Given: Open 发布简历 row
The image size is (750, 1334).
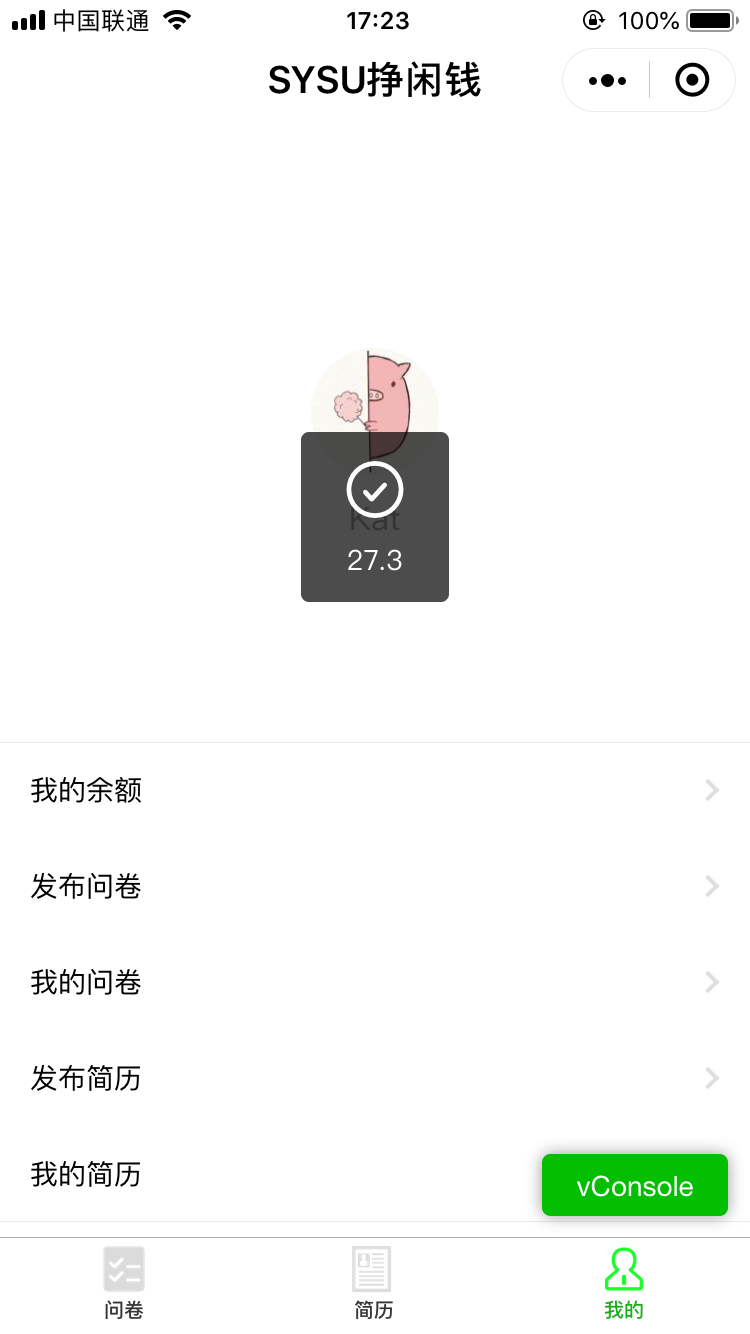Looking at the screenshot, I should [375, 1078].
